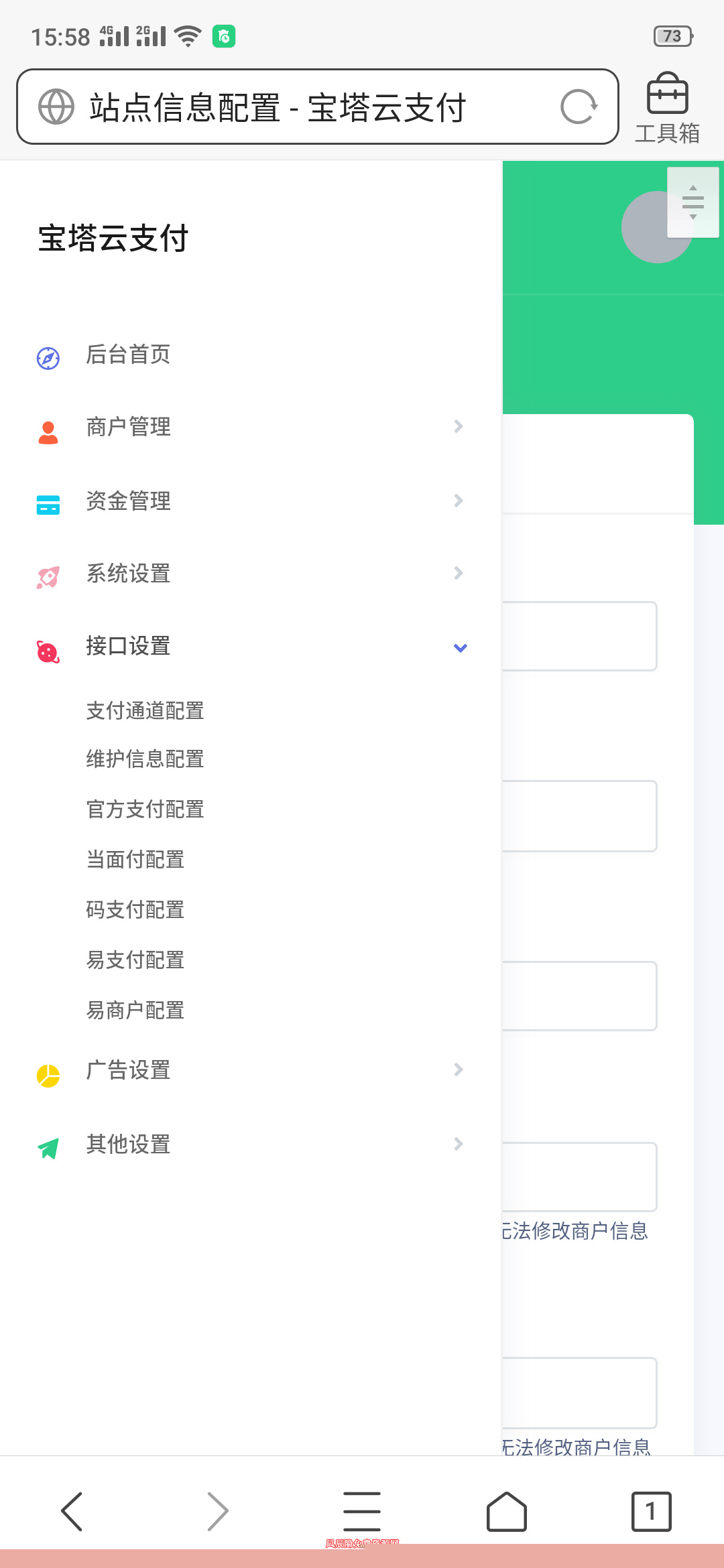Expand the 广告设置 submenu
724x1568 pixels.
click(459, 1070)
